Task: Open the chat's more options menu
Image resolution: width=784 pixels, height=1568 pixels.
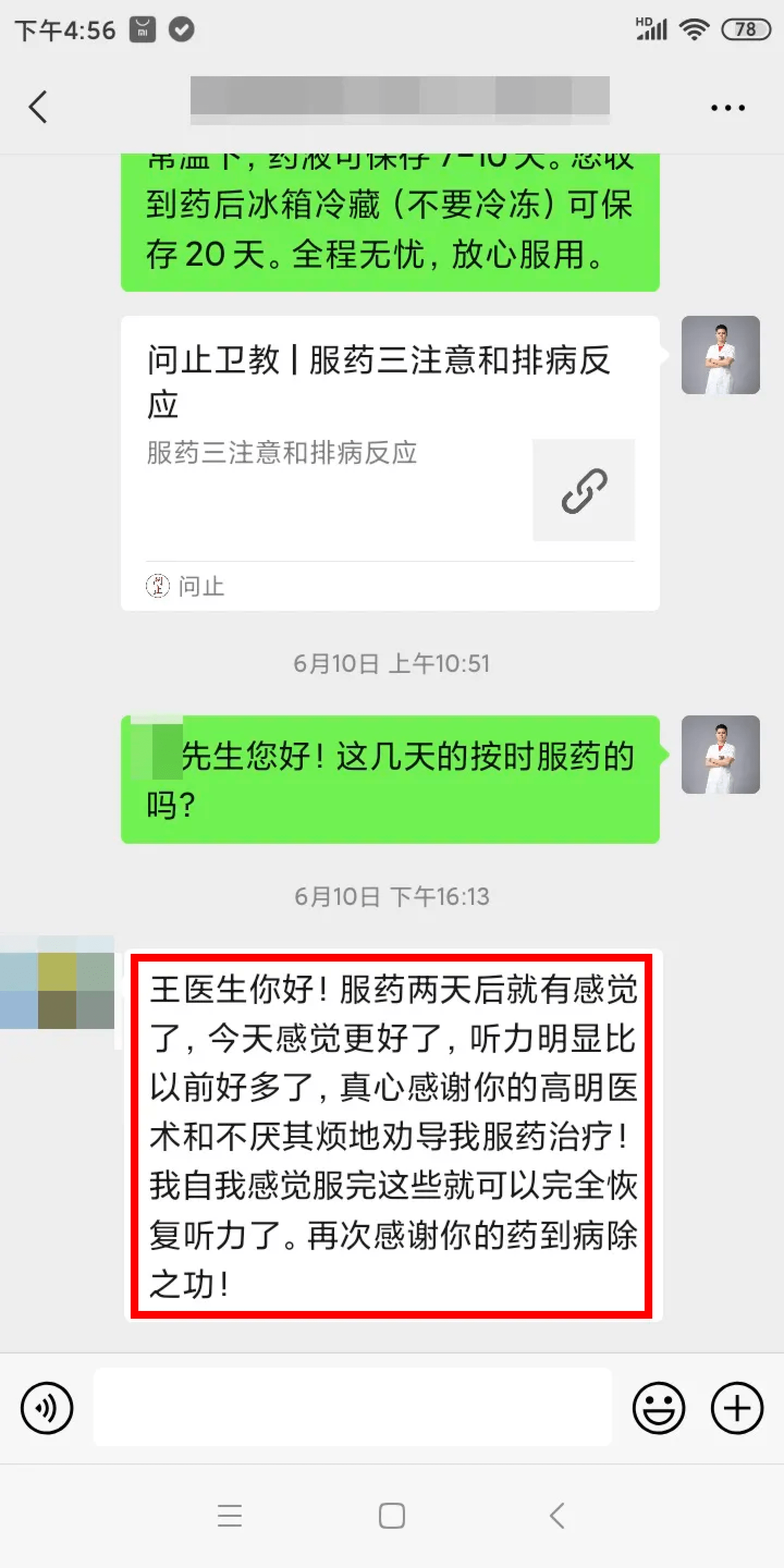Action: coord(727,108)
